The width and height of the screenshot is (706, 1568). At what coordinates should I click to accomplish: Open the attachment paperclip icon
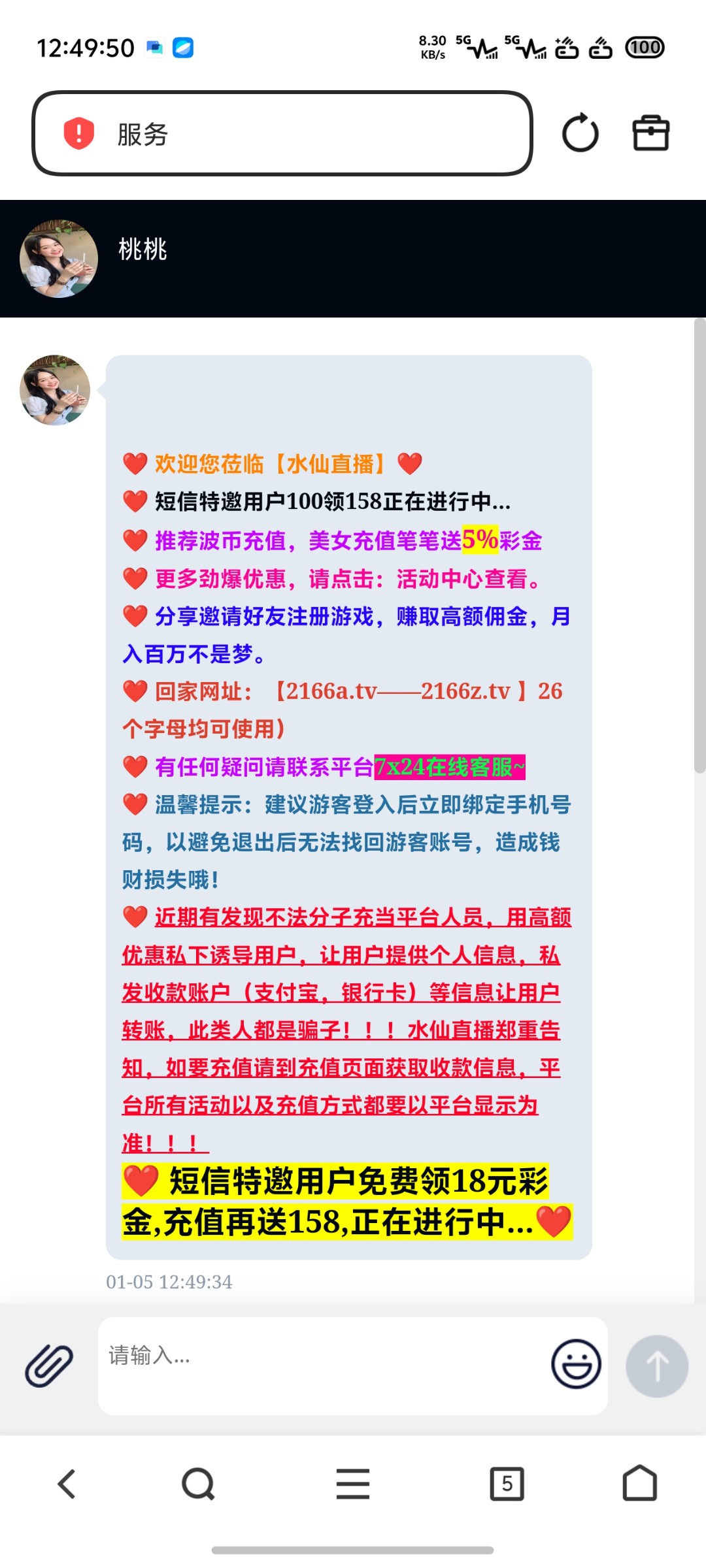tap(49, 1365)
